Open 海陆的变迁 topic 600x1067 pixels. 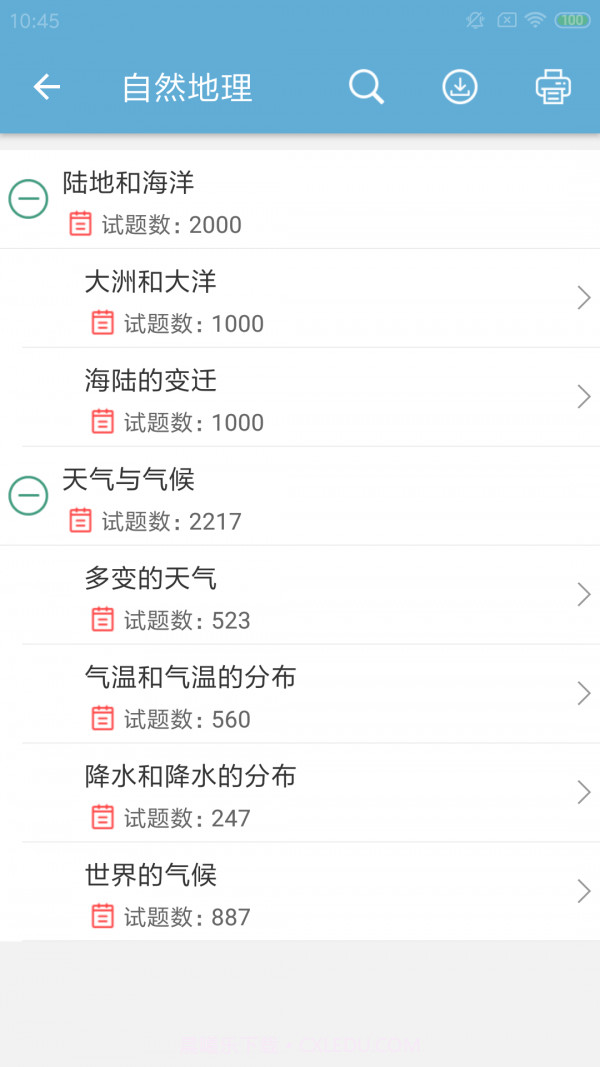(310, 398)
